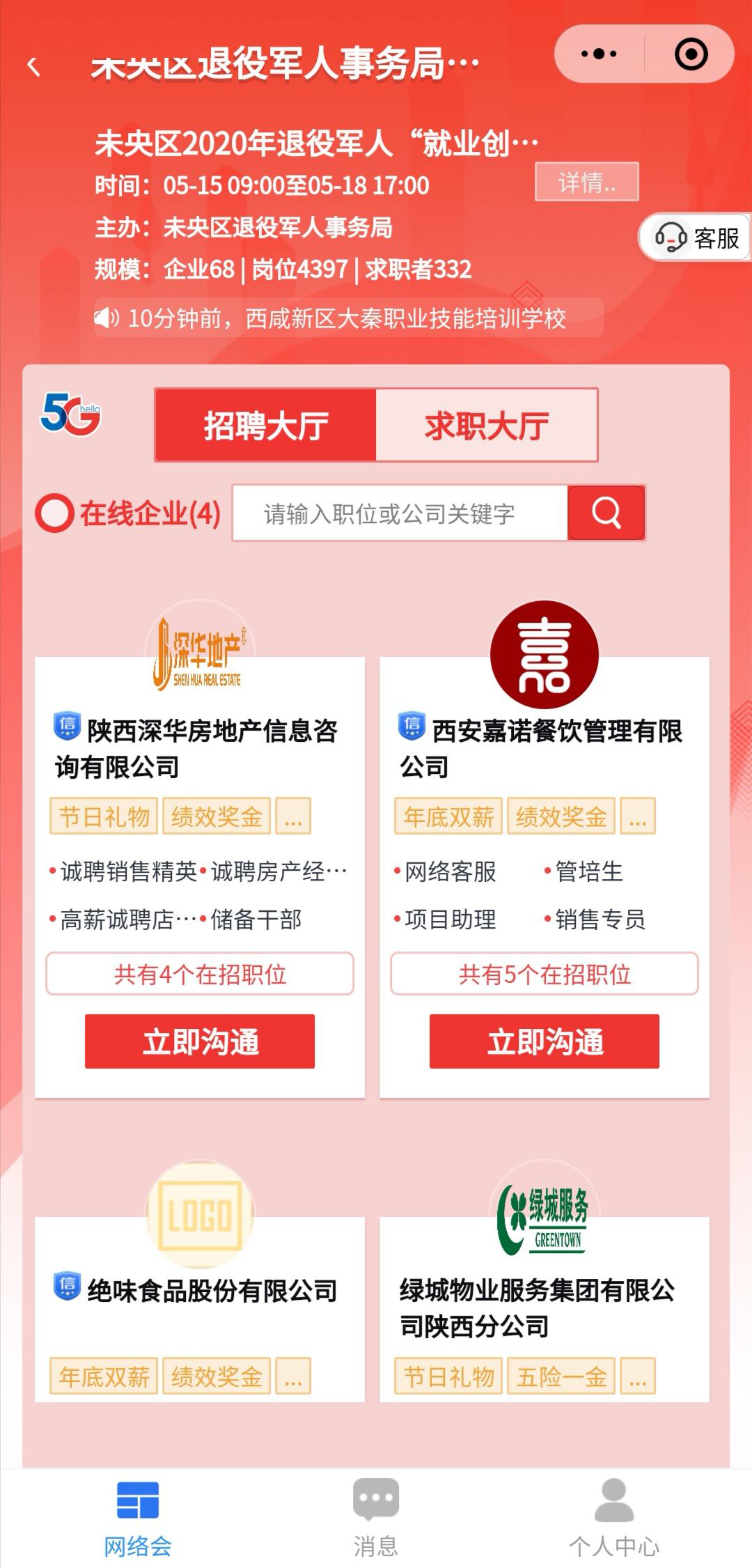The width and height of the screenshot is (752, 1568).
Task: View 共有5个在招职位 for 西安嘉诺餐饮
Action: [x=545, y=974]
